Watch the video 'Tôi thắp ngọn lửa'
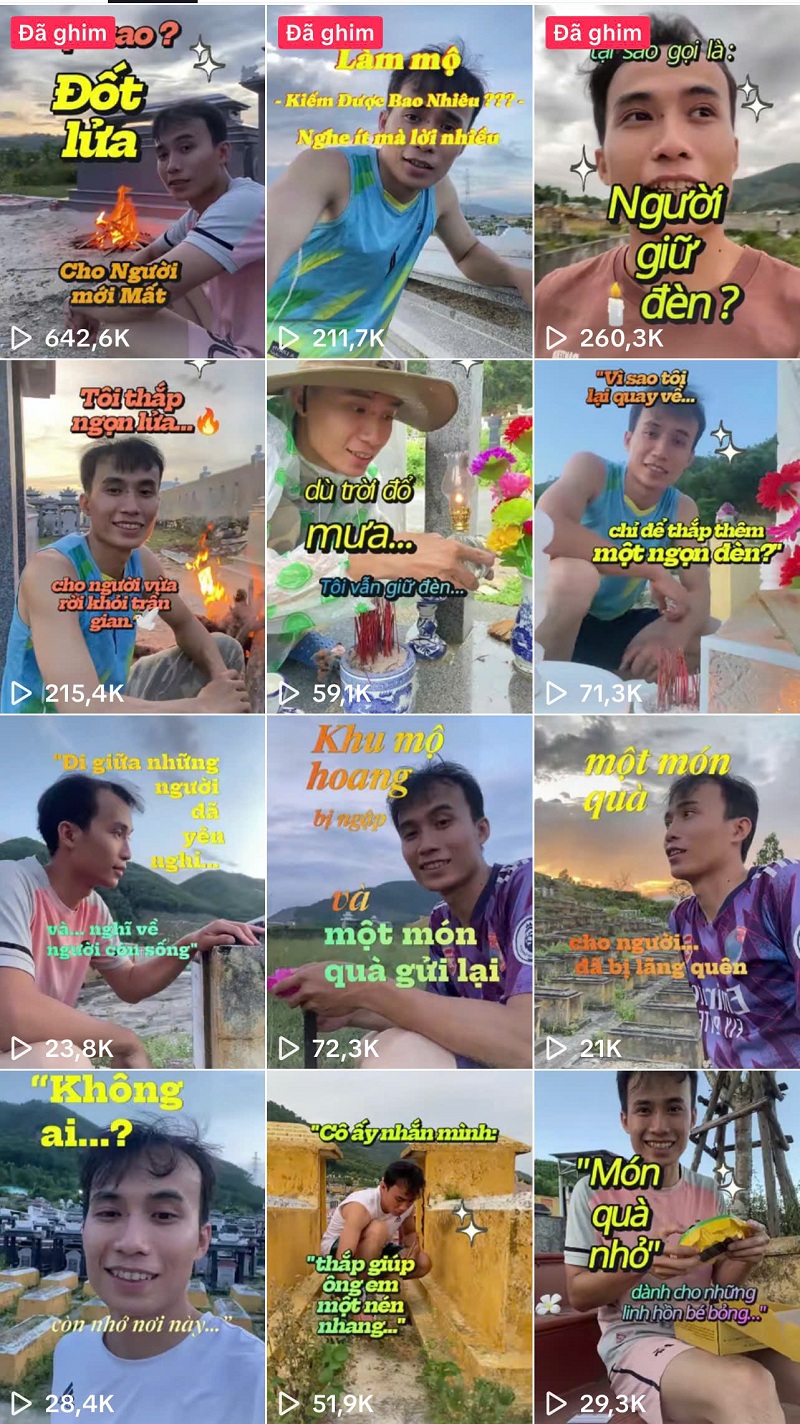The height and width of the screenshot is (1424, 800). [132, 536]
